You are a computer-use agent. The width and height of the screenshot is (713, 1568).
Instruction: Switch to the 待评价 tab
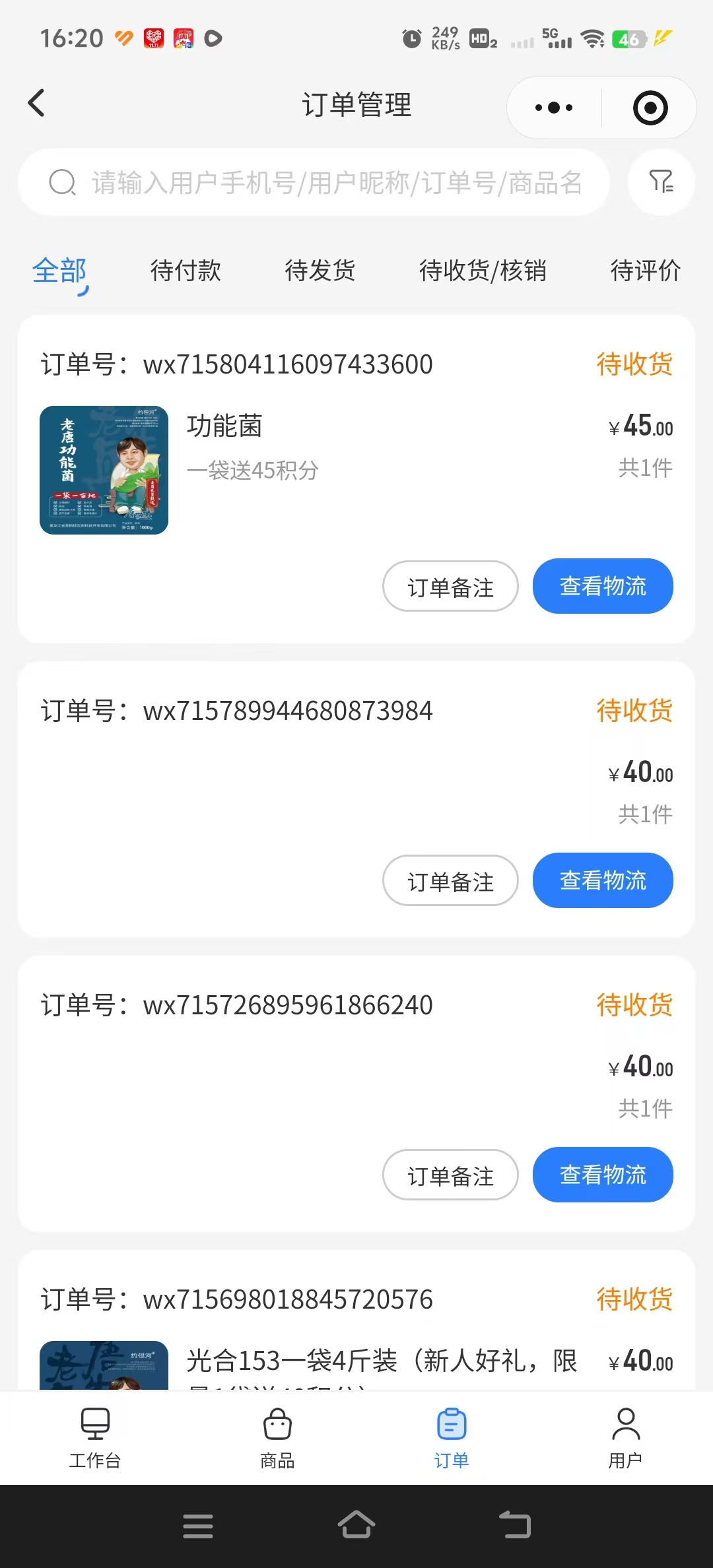645,271
